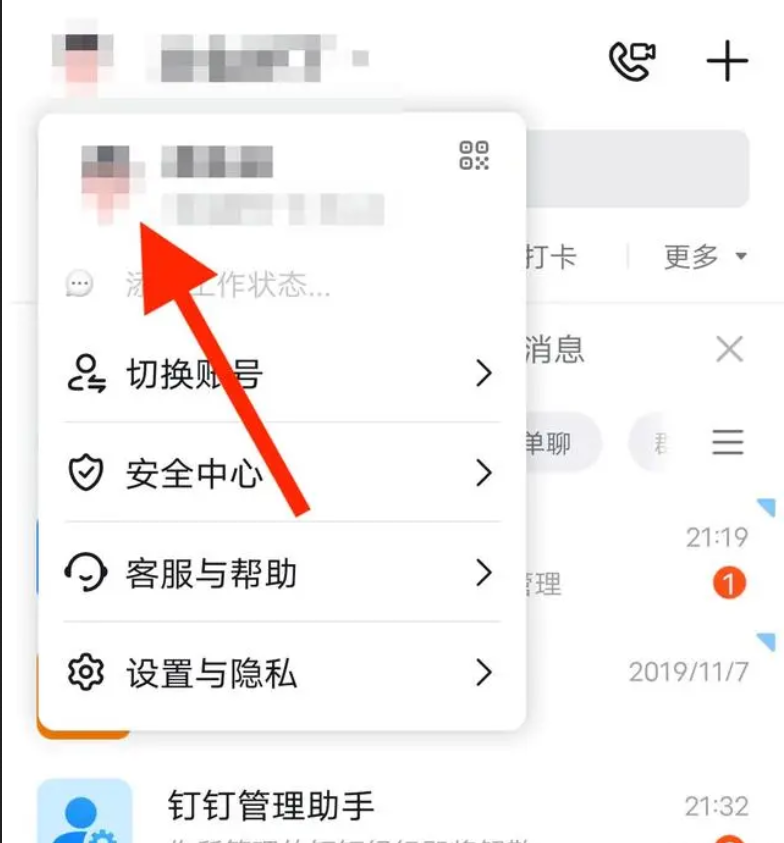
Task: Tap the profile avatar in the popup card
Action: coord(108,180)
